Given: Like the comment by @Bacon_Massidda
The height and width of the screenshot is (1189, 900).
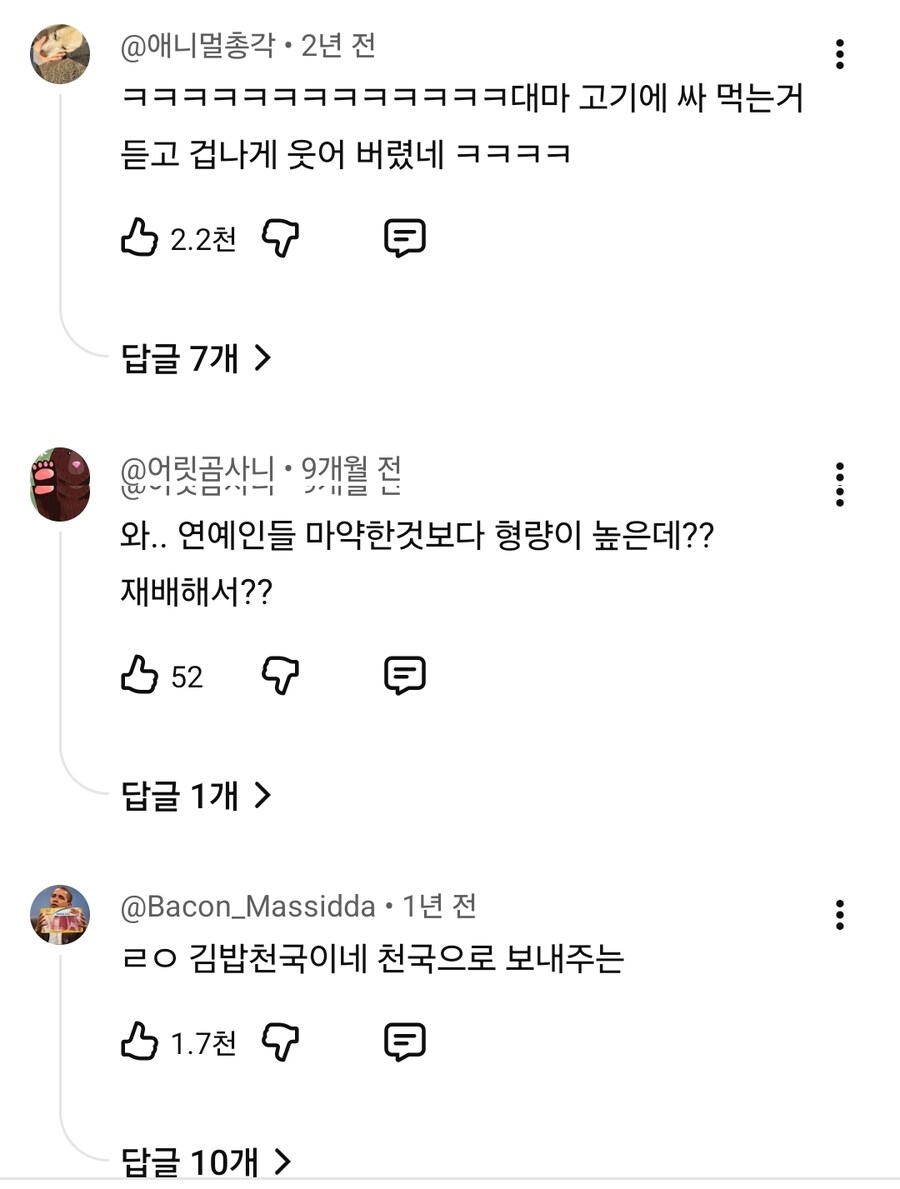Looking at the screenshot, I should tap(140, 1043).
